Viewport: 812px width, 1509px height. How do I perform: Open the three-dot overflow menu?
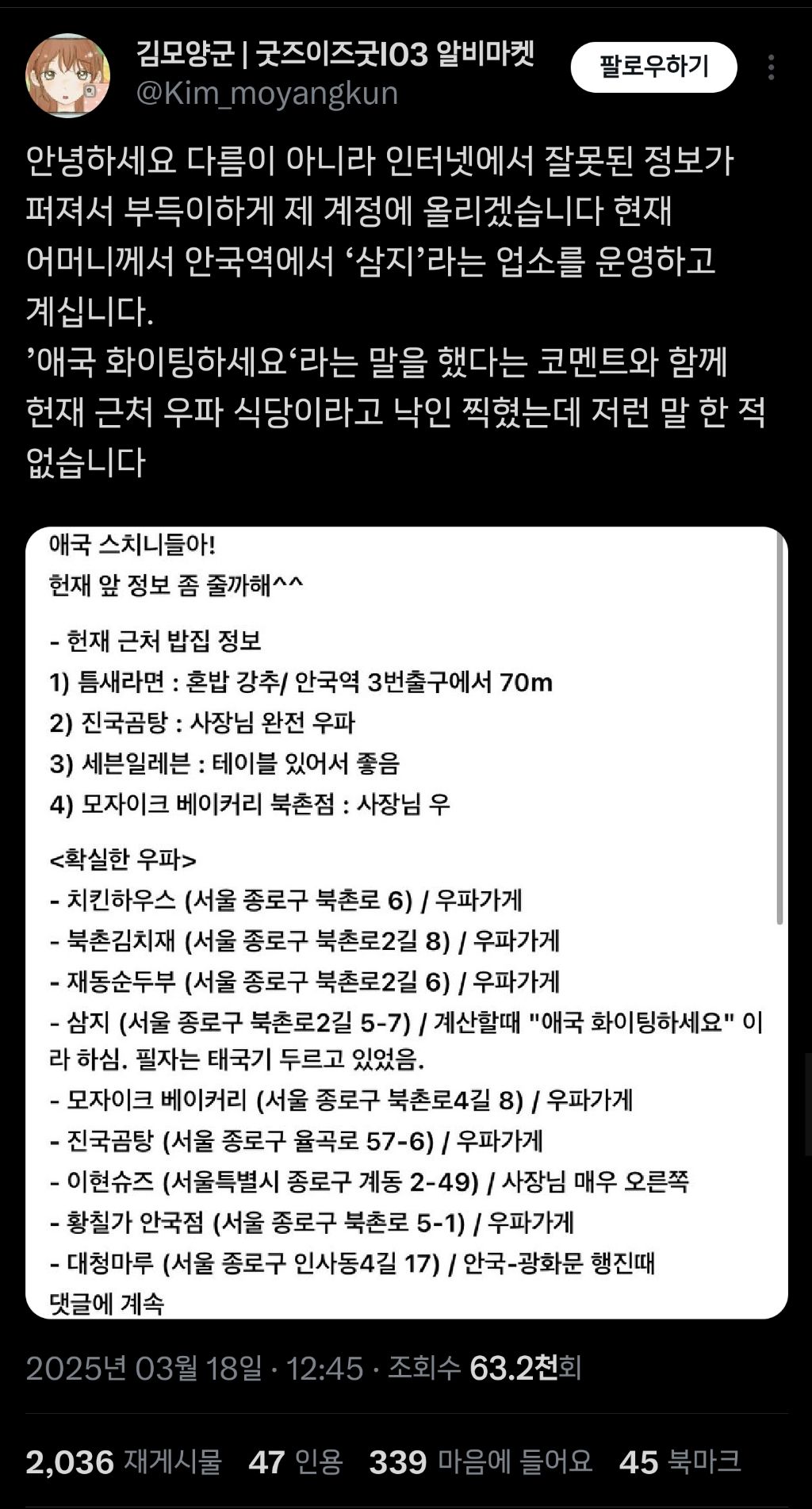[771, 67]
